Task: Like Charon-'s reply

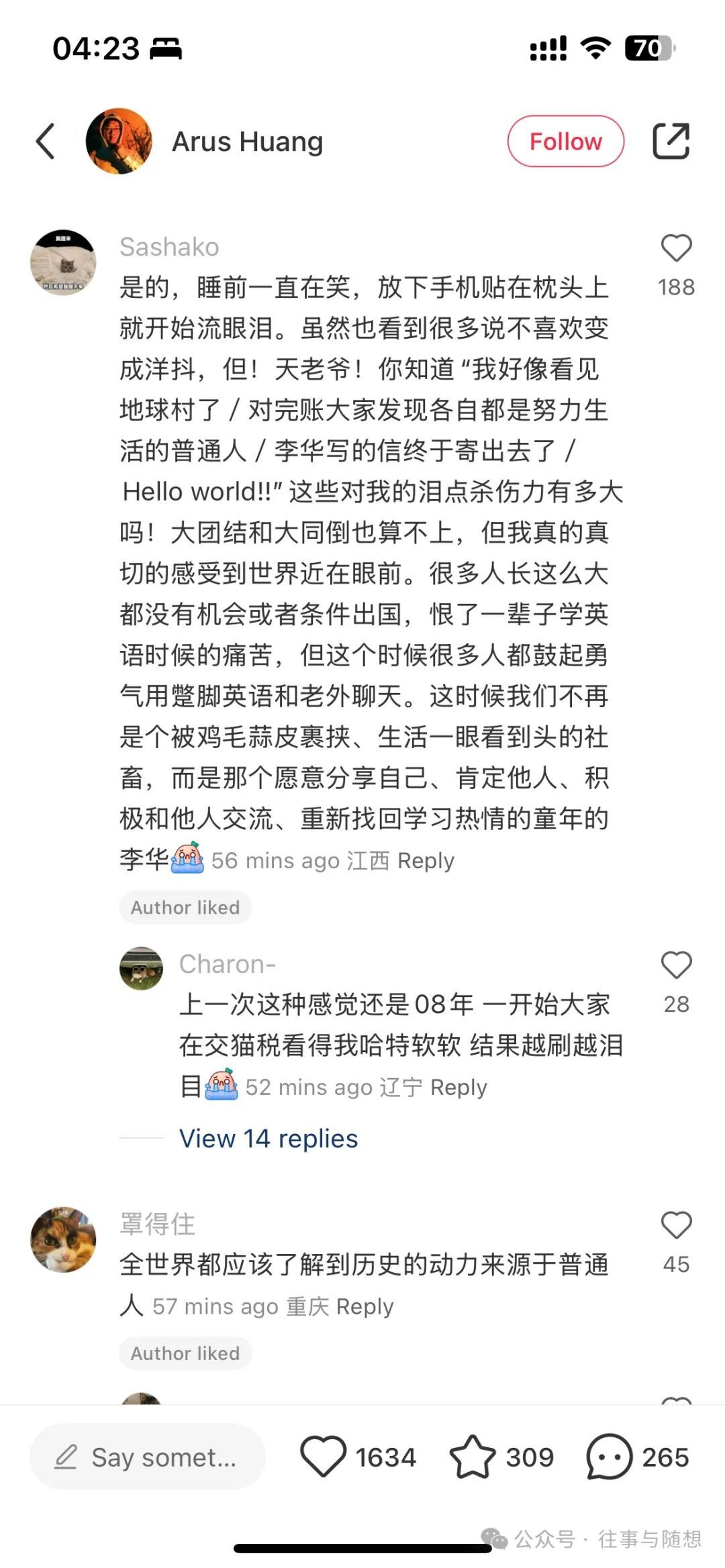Action: click(676, 966)
